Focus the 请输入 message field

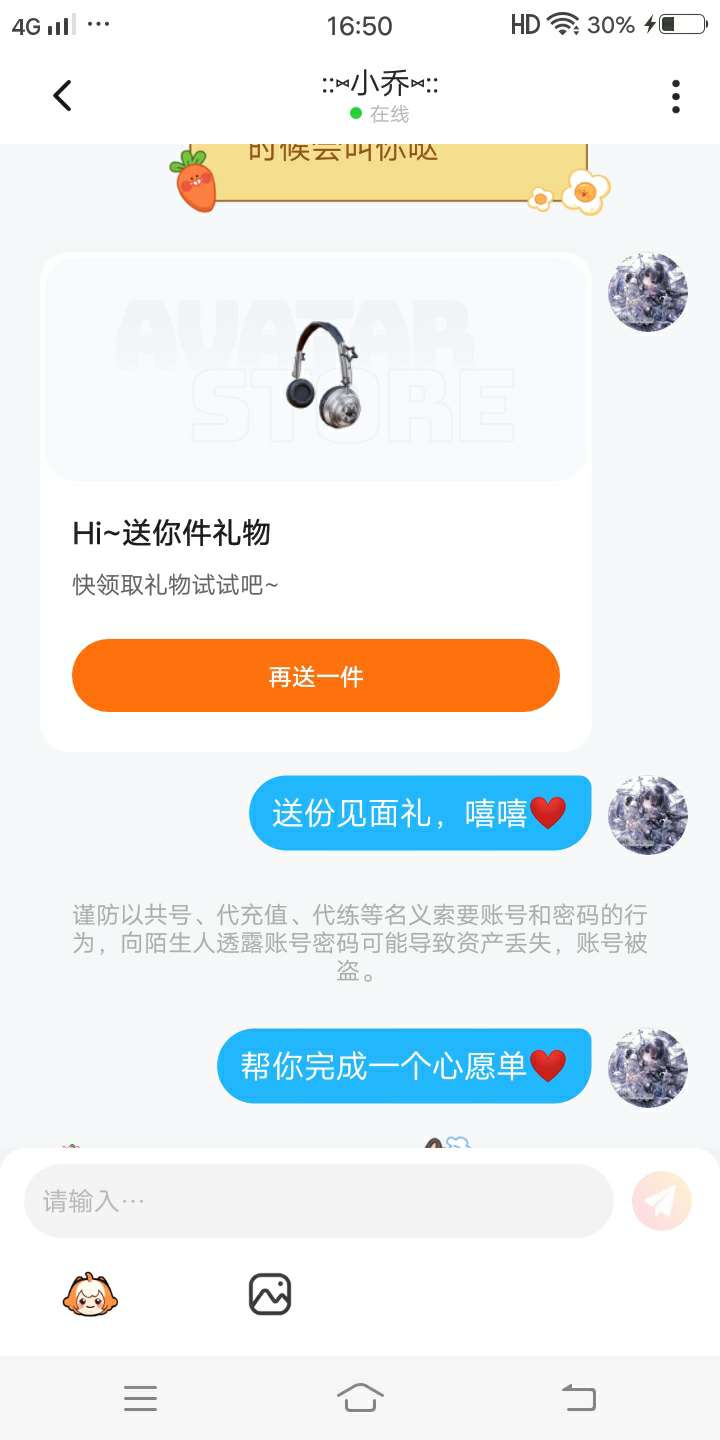(318, 1201)
